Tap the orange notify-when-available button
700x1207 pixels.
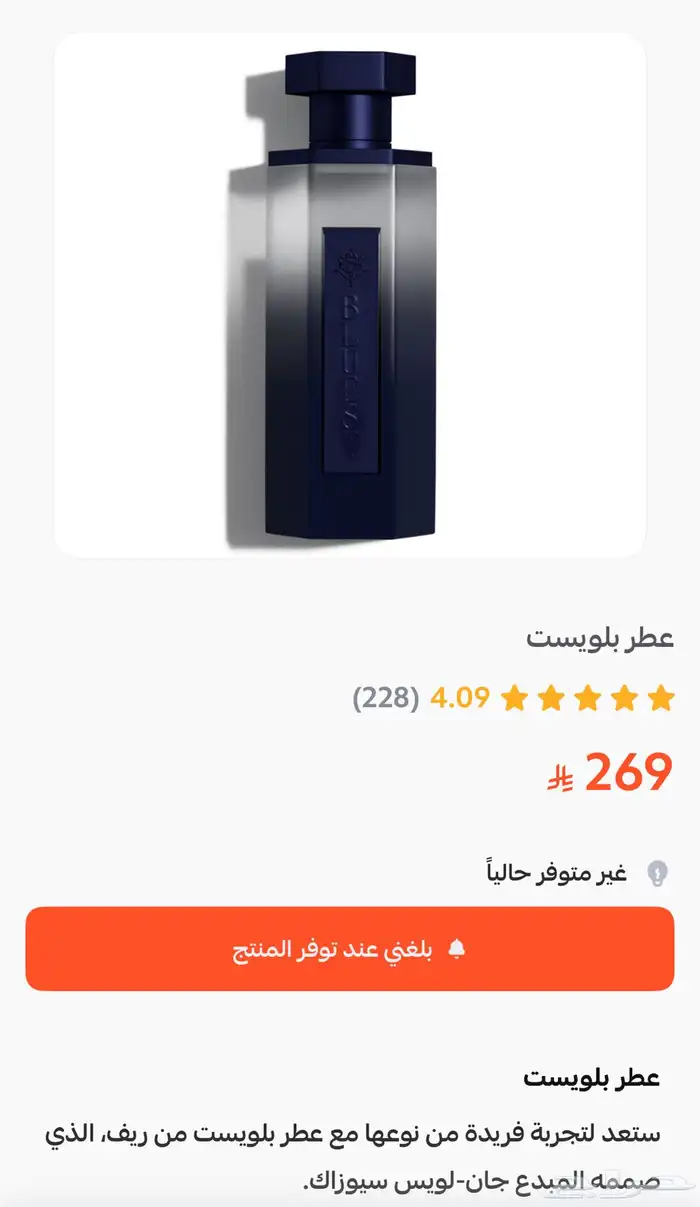pyautogui.click(x=349, y=949)
